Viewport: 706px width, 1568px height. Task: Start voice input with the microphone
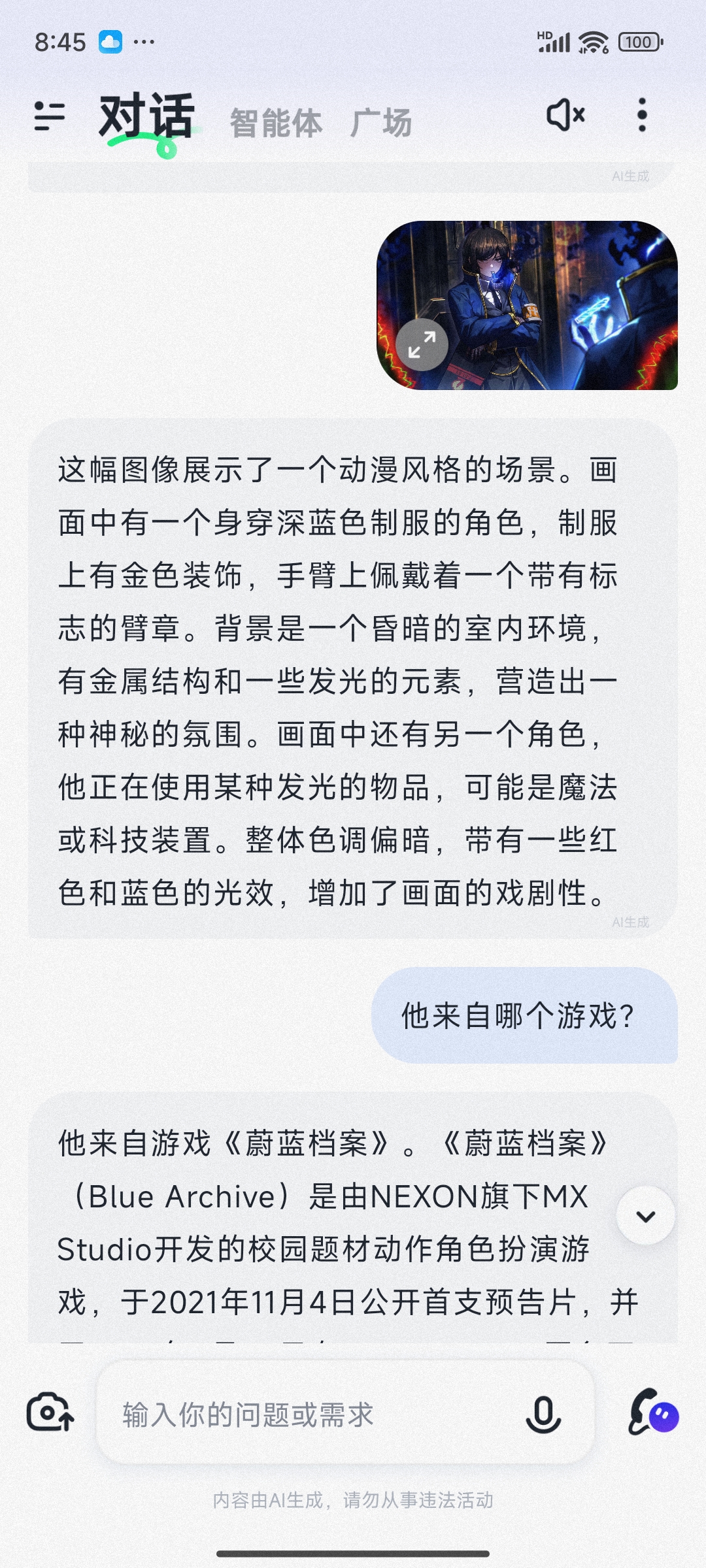543,1415
